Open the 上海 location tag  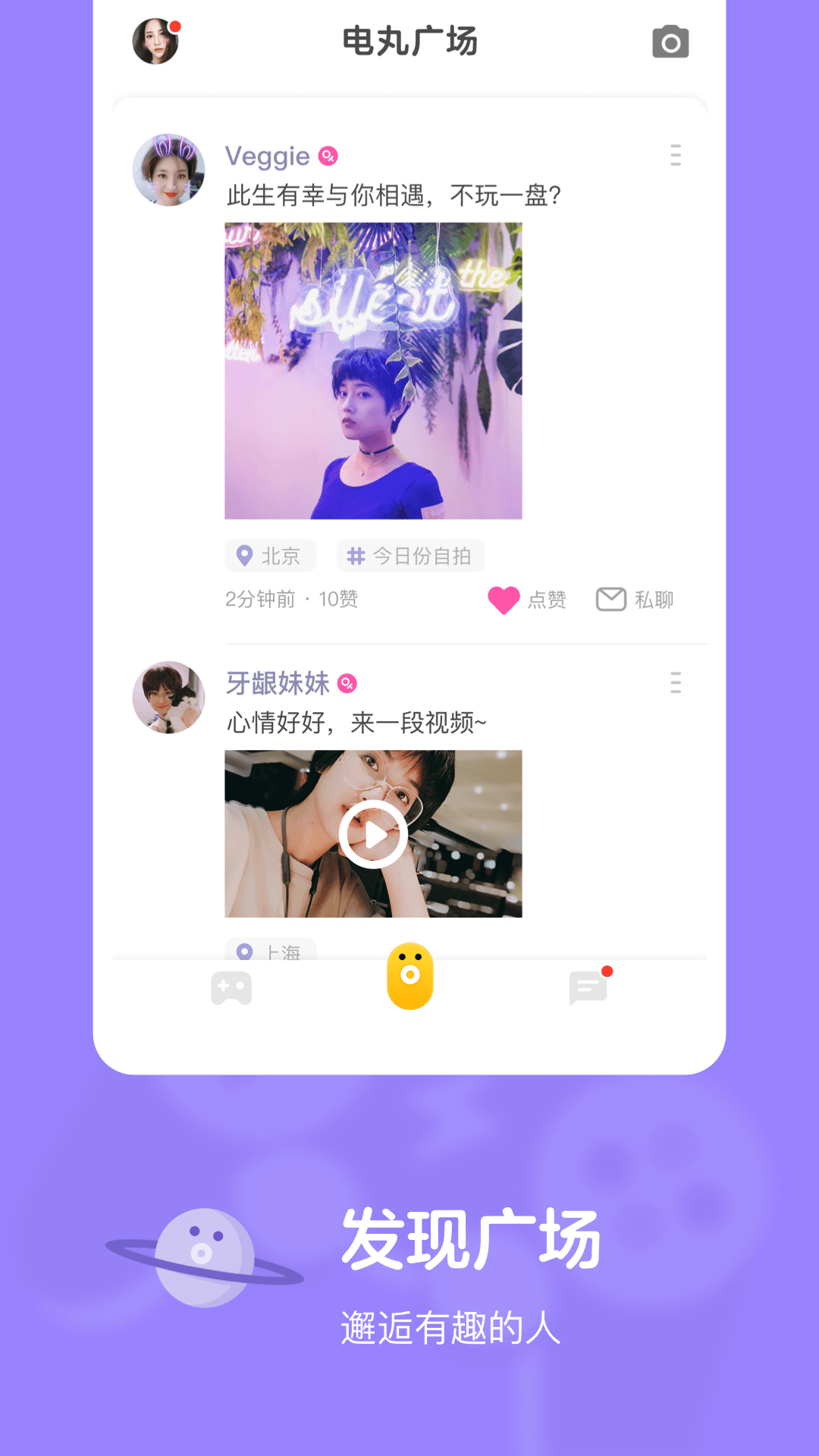tap(269, 950)
